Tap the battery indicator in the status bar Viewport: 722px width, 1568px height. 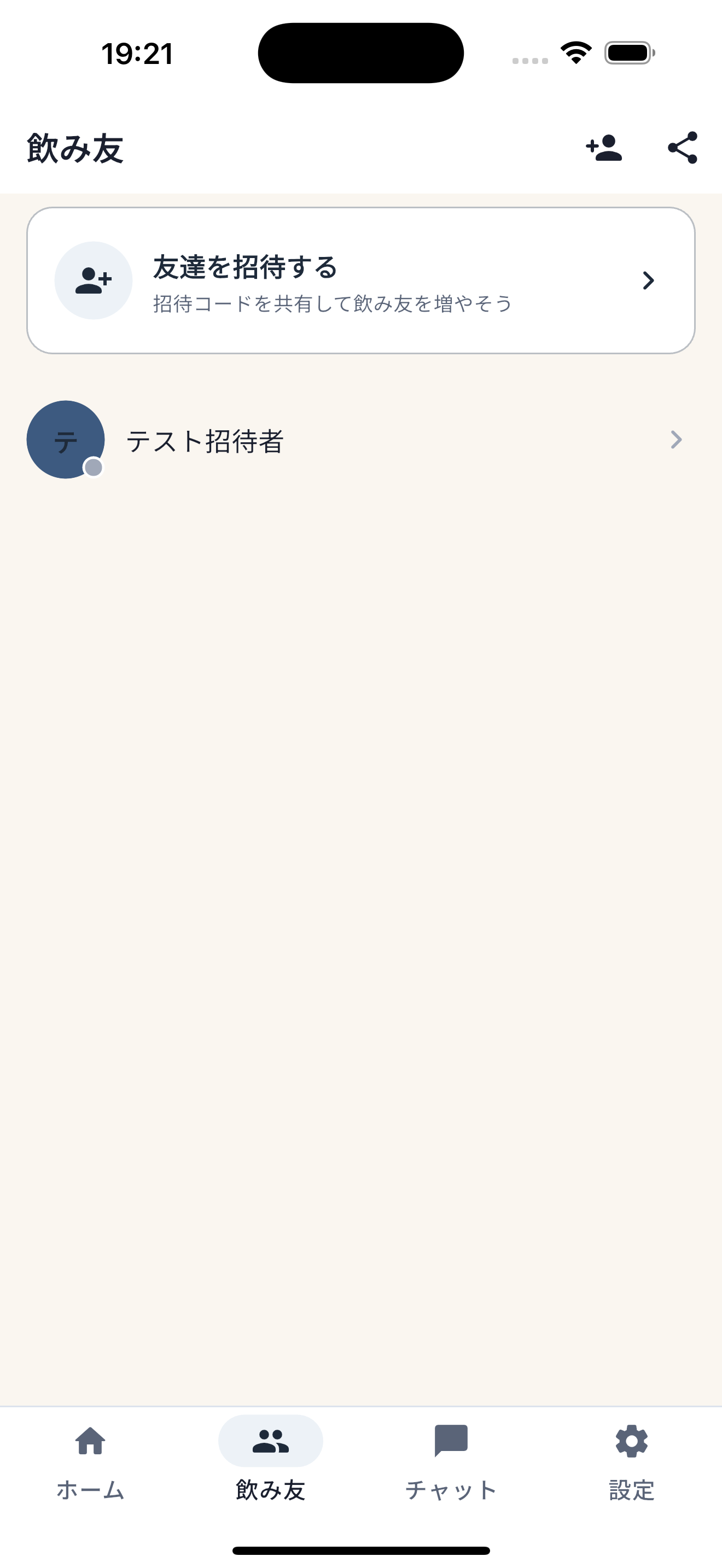626,54
